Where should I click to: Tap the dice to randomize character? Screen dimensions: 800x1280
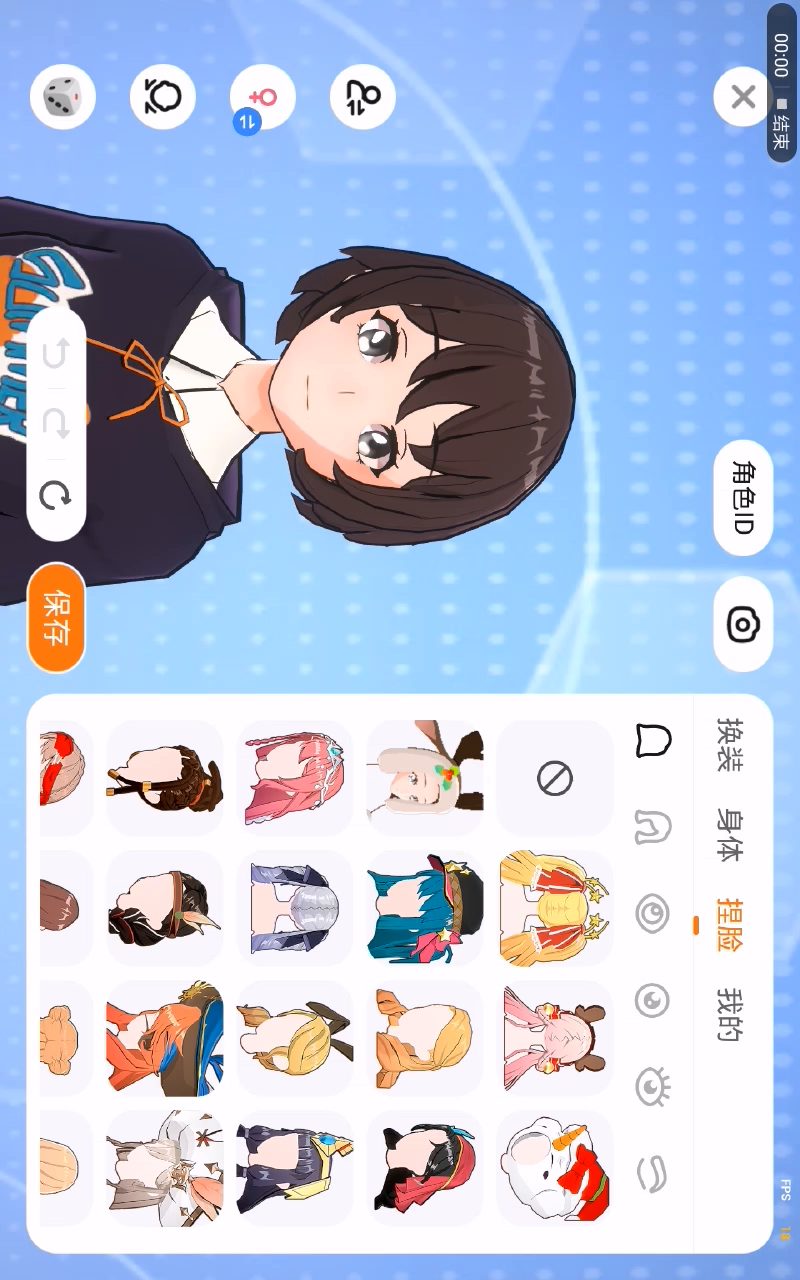pos(62,98)
